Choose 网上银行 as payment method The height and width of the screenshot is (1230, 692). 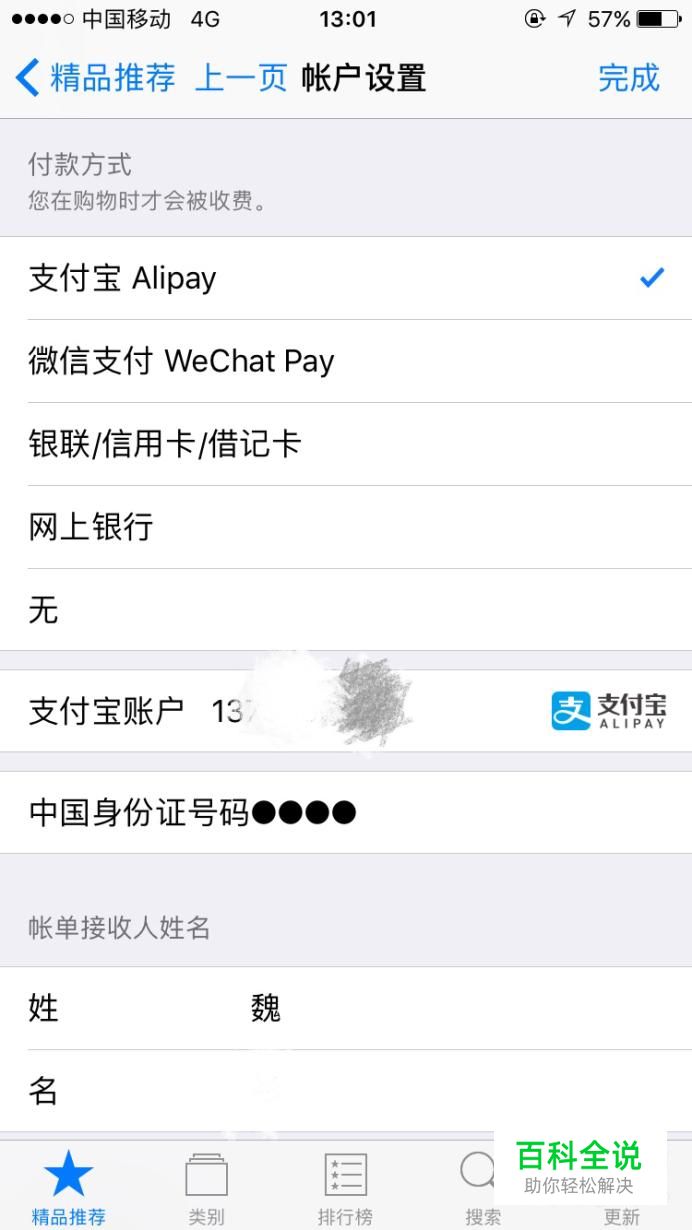345,527
